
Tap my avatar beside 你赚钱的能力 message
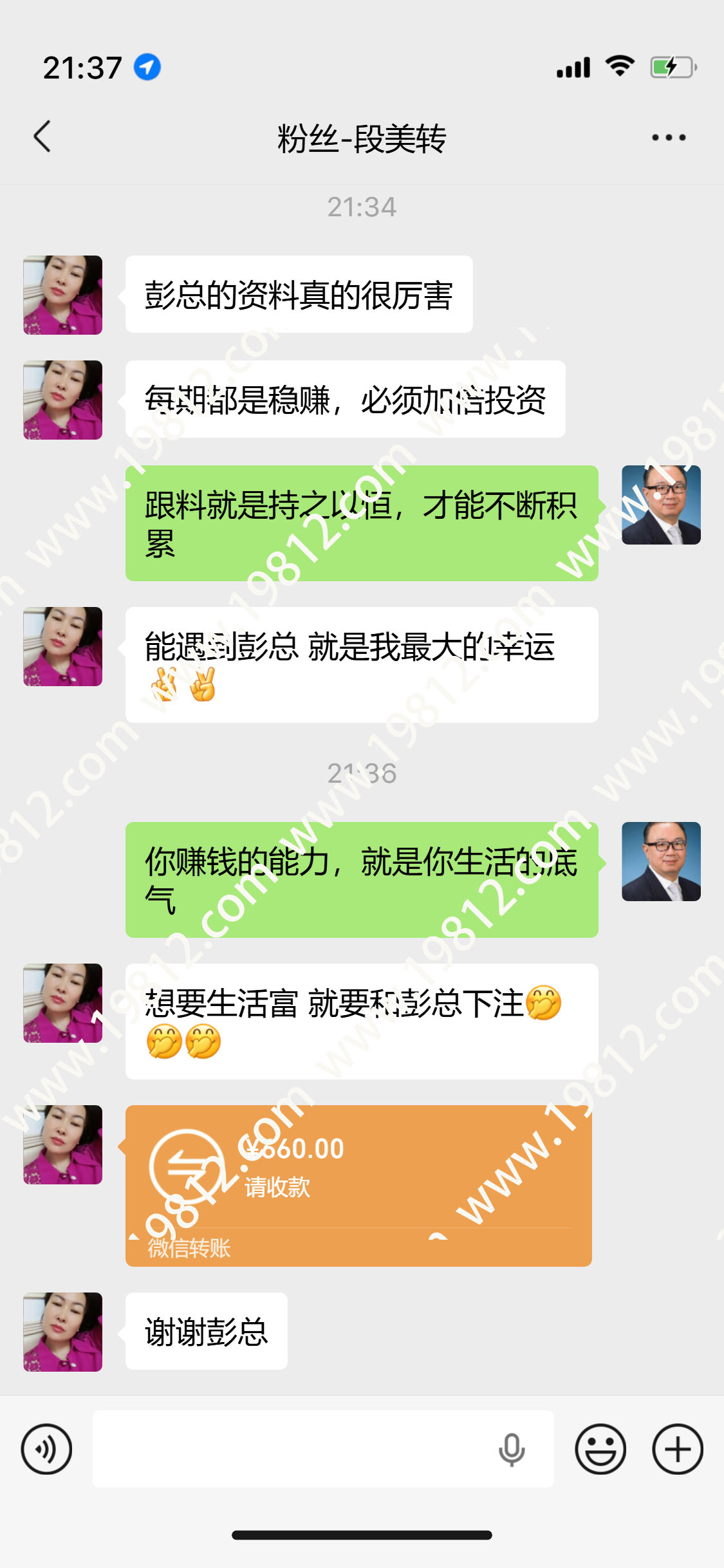tap(661, 861)
